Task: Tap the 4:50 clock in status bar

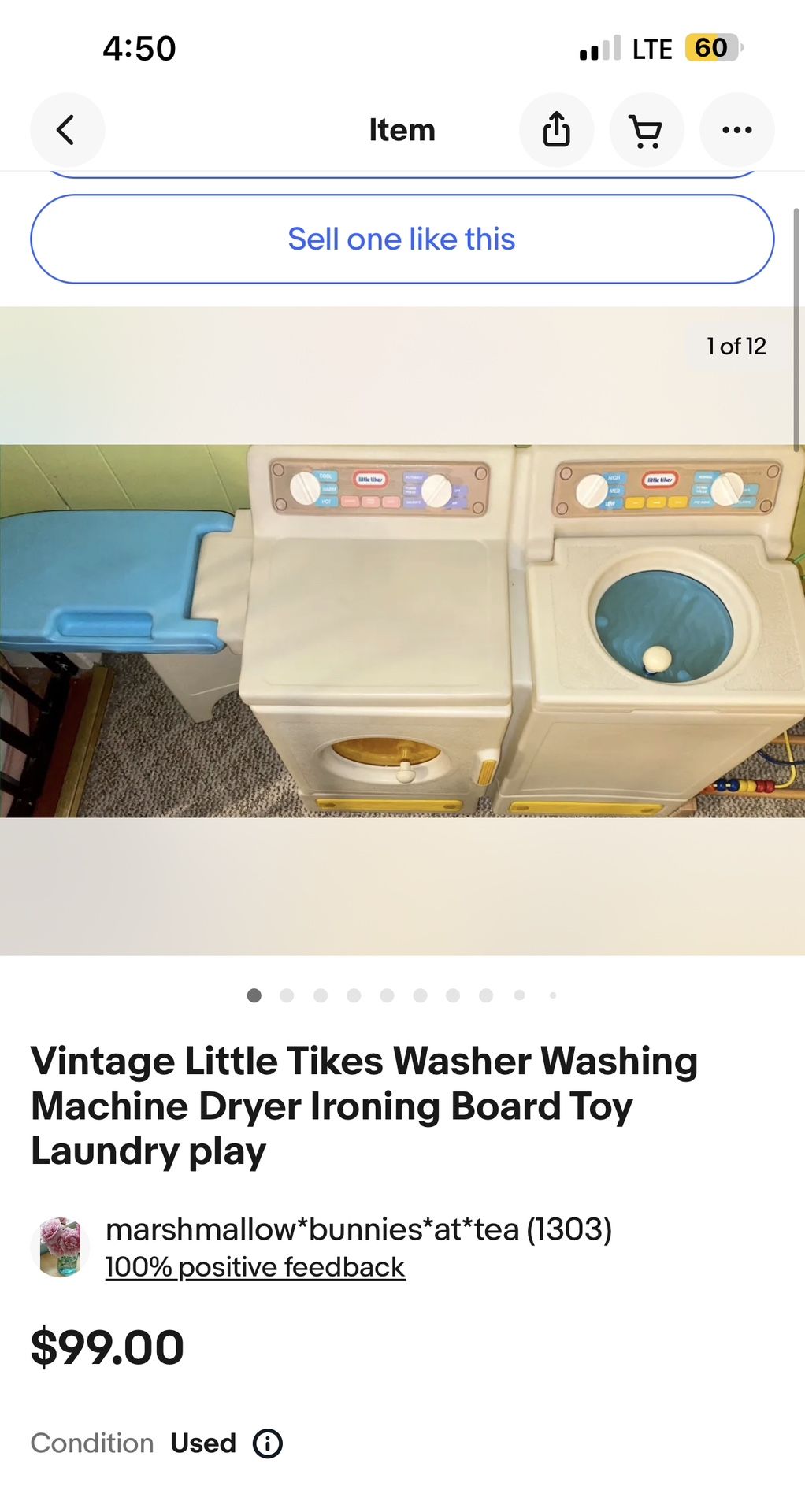Action: [x=139, y=47]
